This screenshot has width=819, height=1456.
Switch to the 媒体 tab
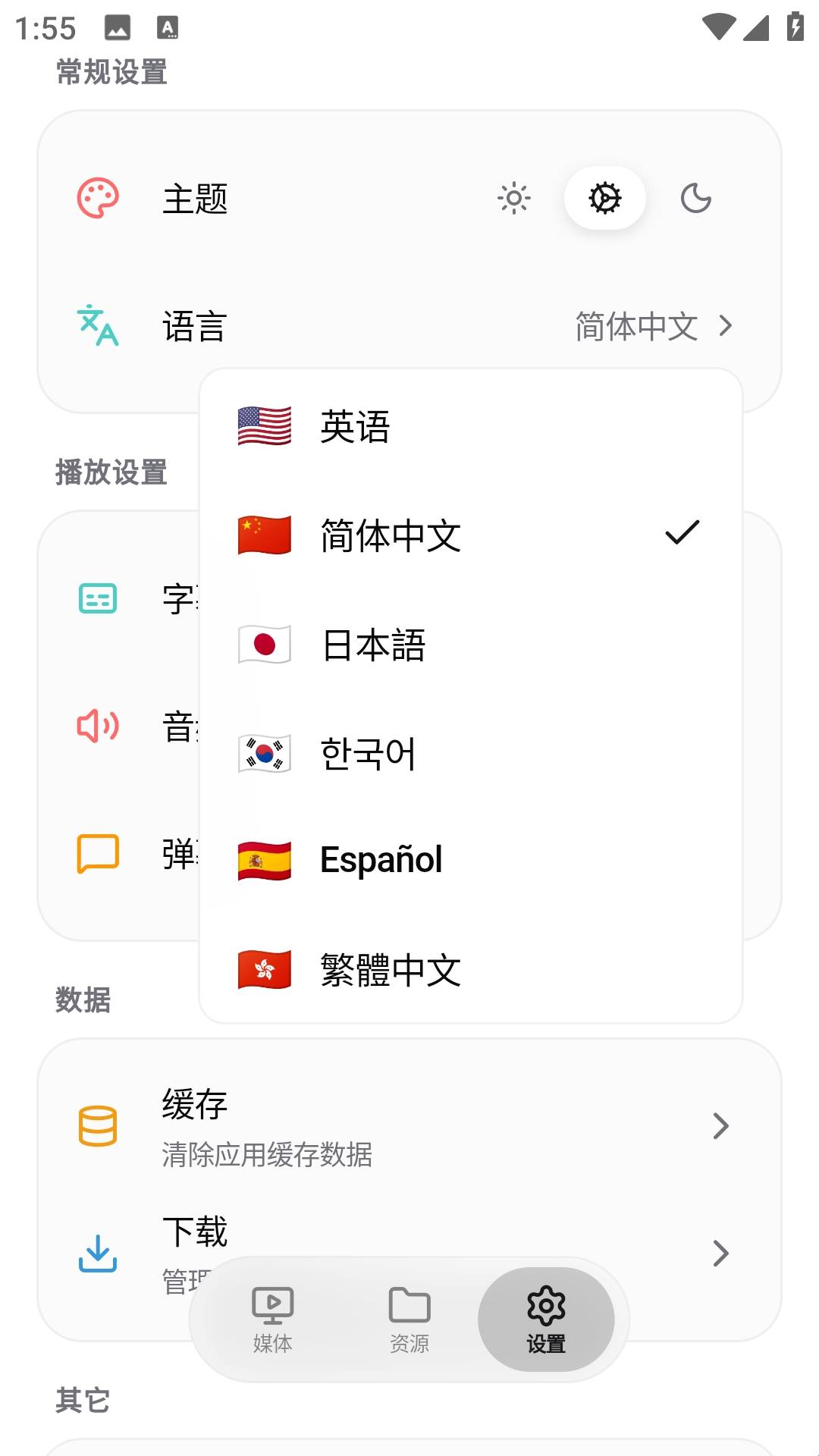click(273, 1320)
